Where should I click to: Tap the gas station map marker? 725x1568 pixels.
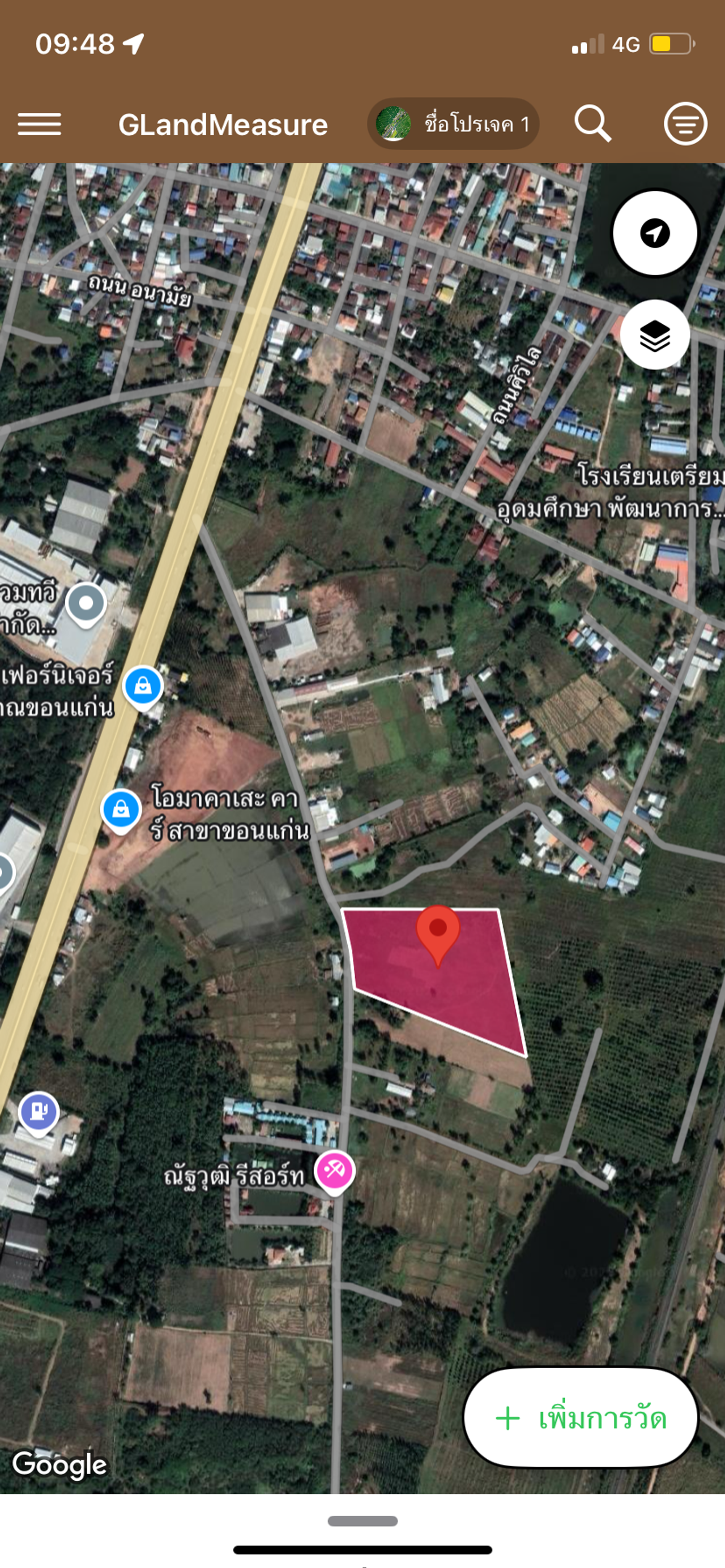tap(39, 1111)
